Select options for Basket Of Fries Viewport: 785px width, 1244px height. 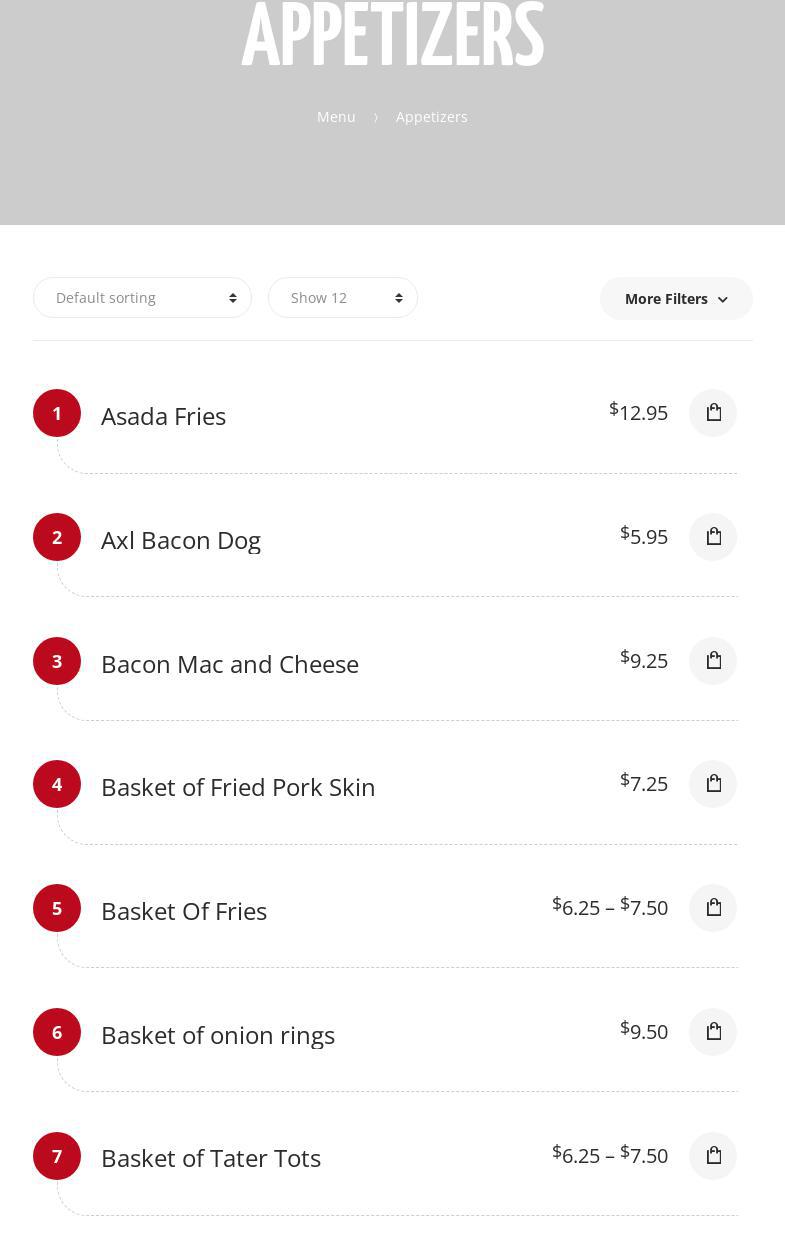tap(713, 908)
